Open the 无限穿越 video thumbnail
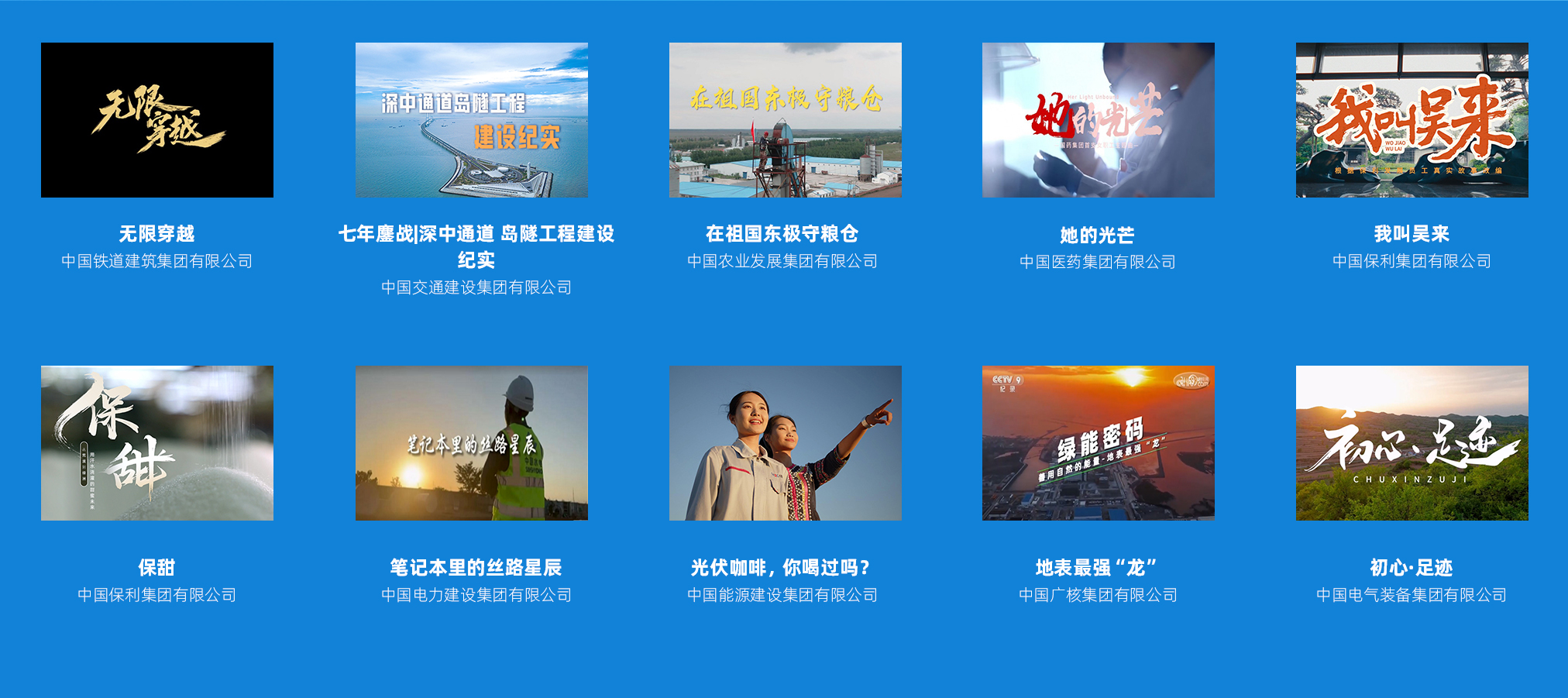Viewport: 1568px width, 698px height. pos(156,120)
